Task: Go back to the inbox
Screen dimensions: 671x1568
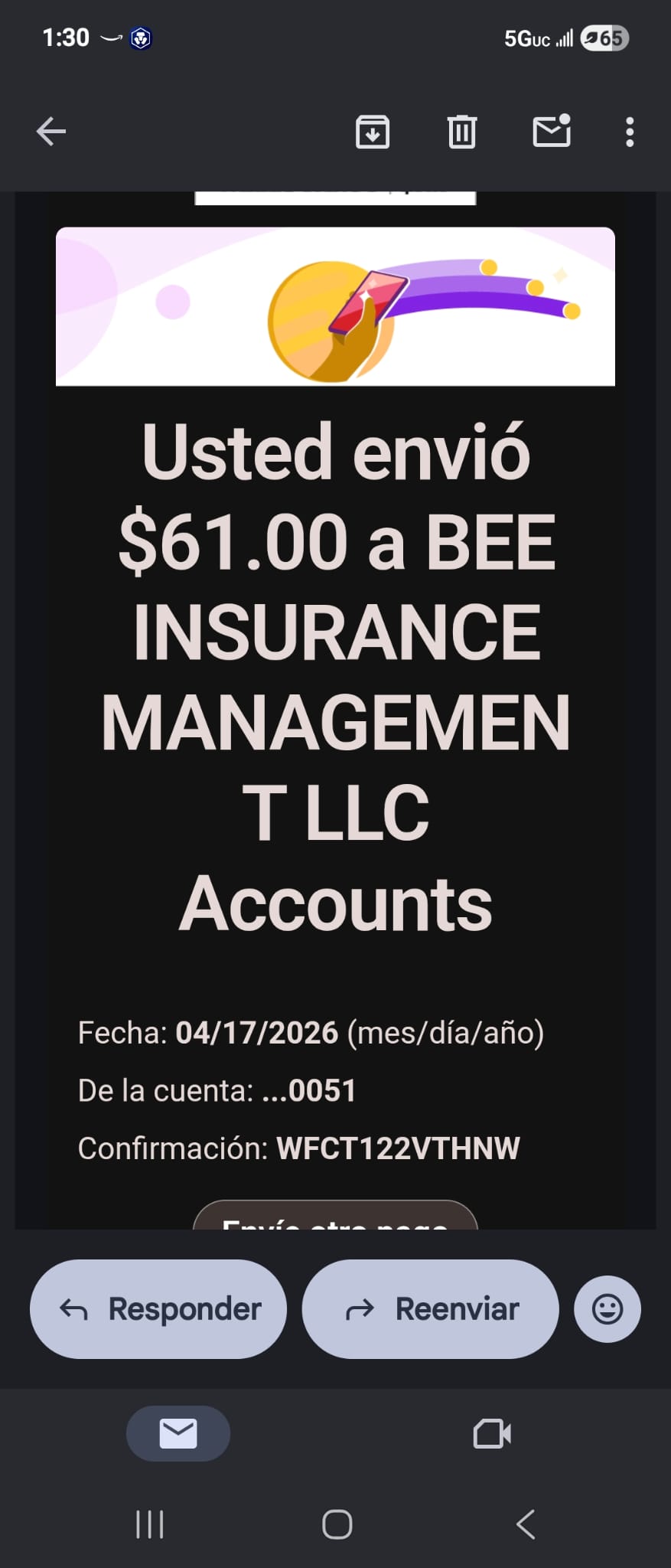Action: click(x=51, y=132)
